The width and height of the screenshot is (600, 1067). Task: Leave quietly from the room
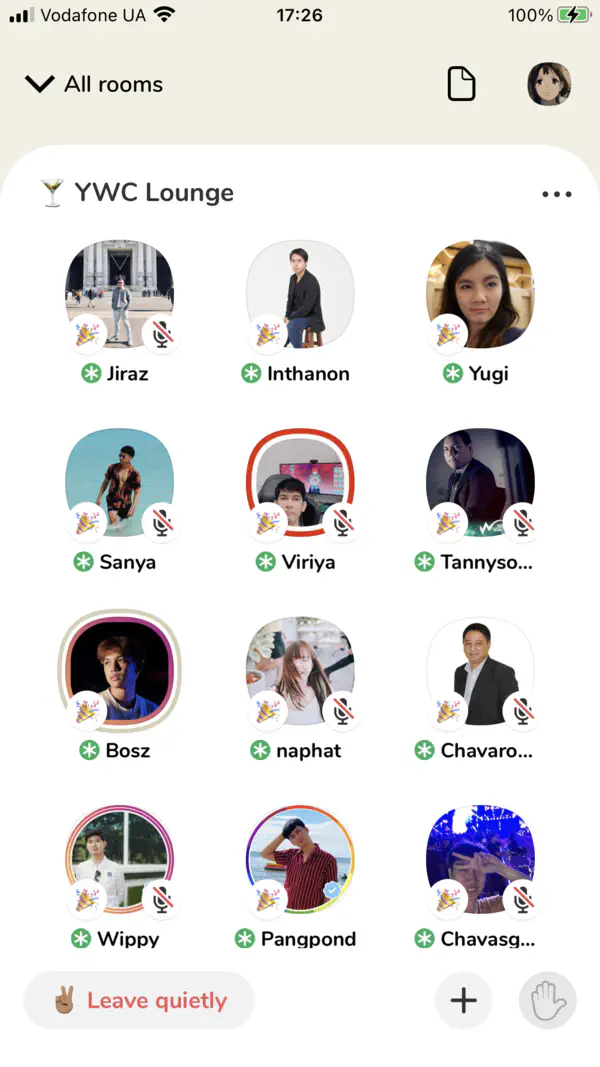click(139, 1000)
